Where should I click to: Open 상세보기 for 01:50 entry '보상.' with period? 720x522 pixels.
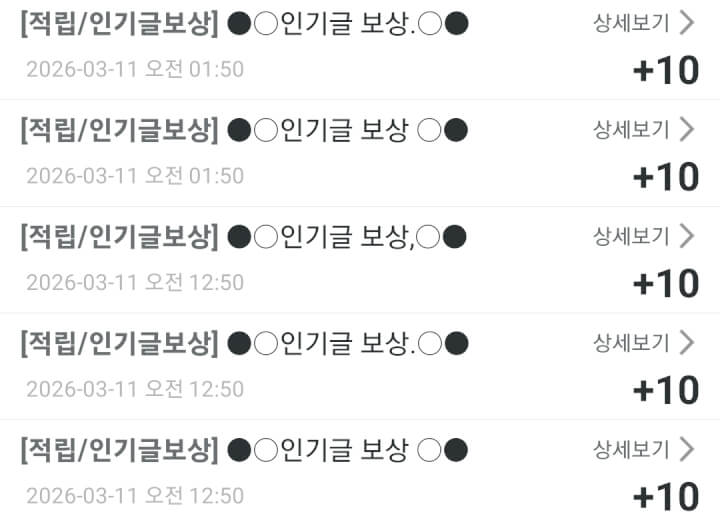(x=643, y=23)
